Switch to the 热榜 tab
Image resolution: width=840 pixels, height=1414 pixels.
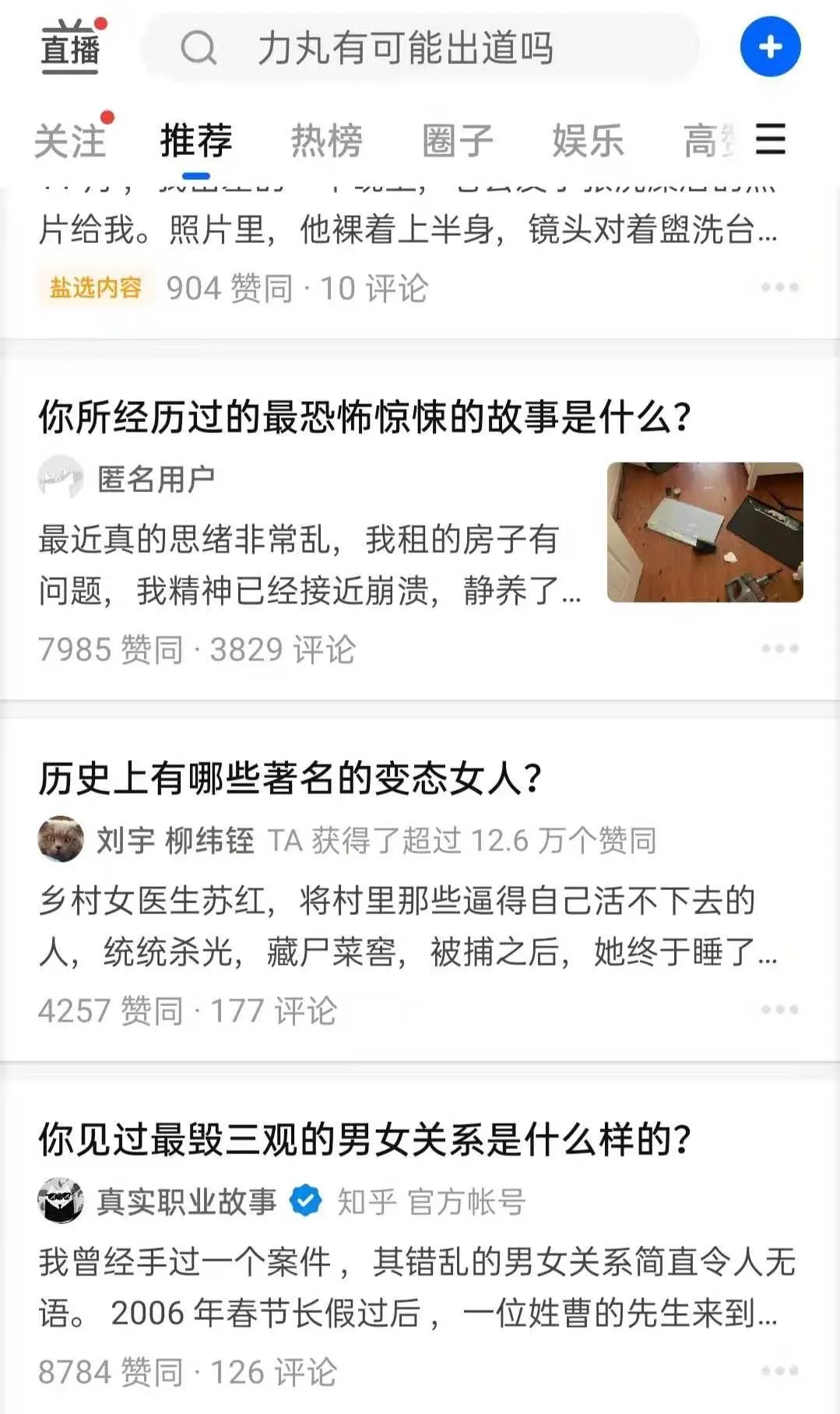[x=327, y=141]
